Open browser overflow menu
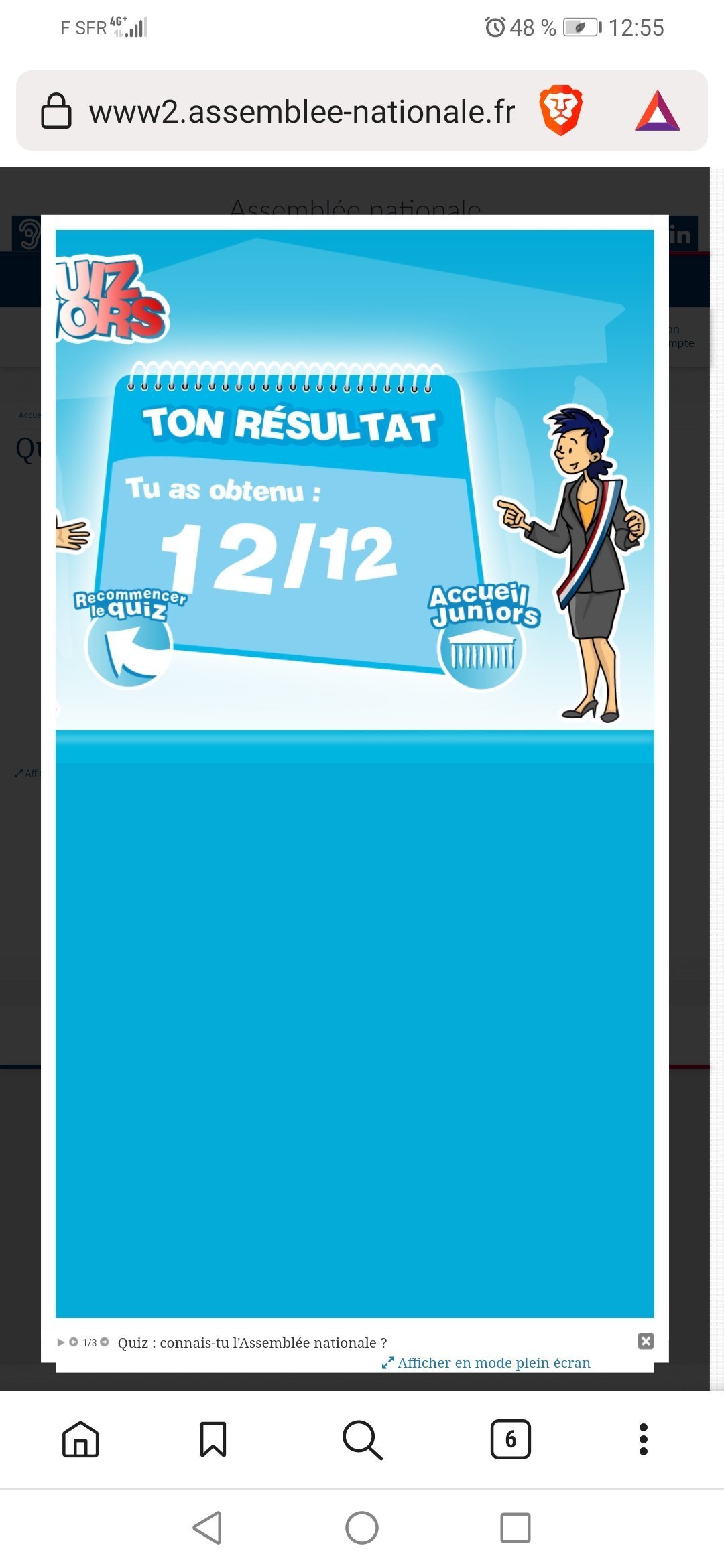 point(643,1439)
